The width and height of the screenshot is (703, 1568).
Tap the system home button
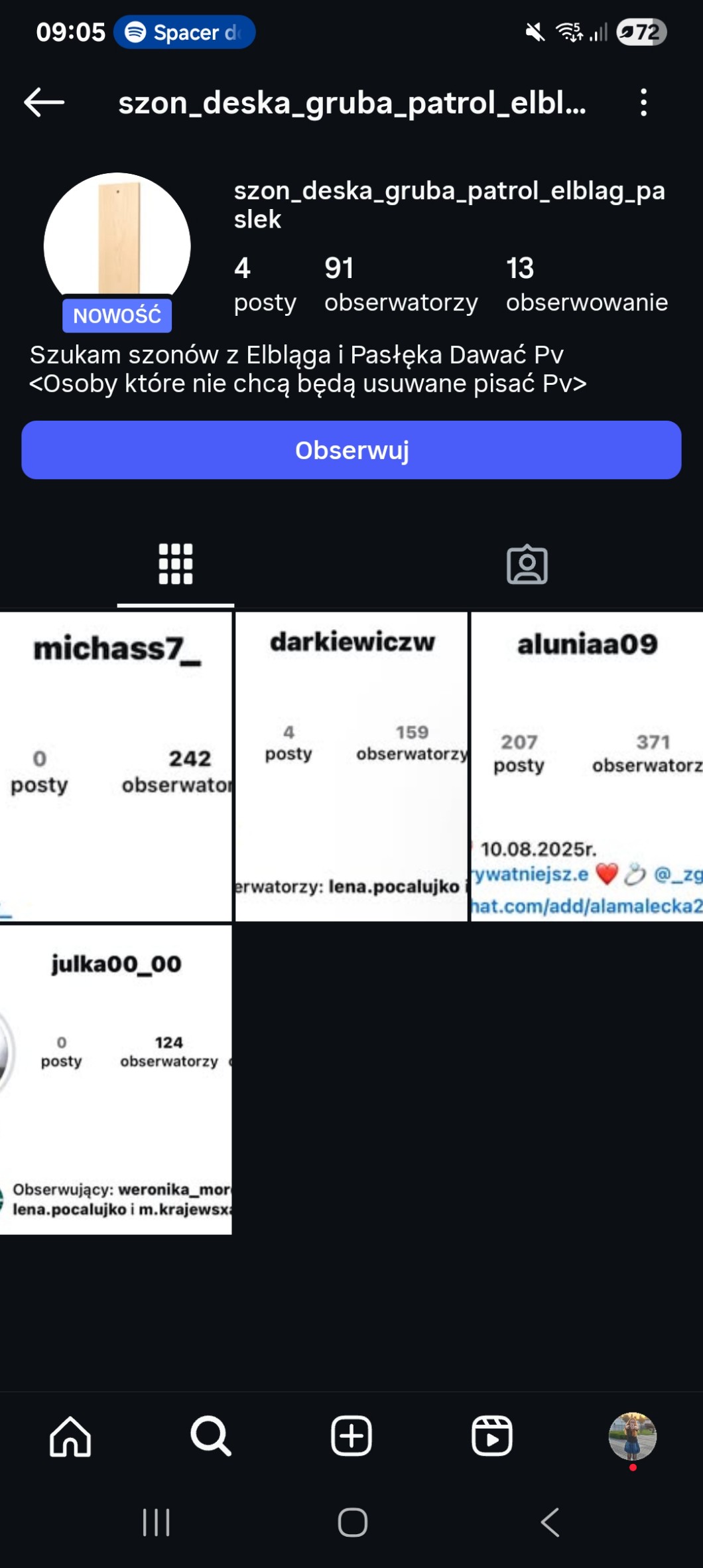tap(352, 1522)
